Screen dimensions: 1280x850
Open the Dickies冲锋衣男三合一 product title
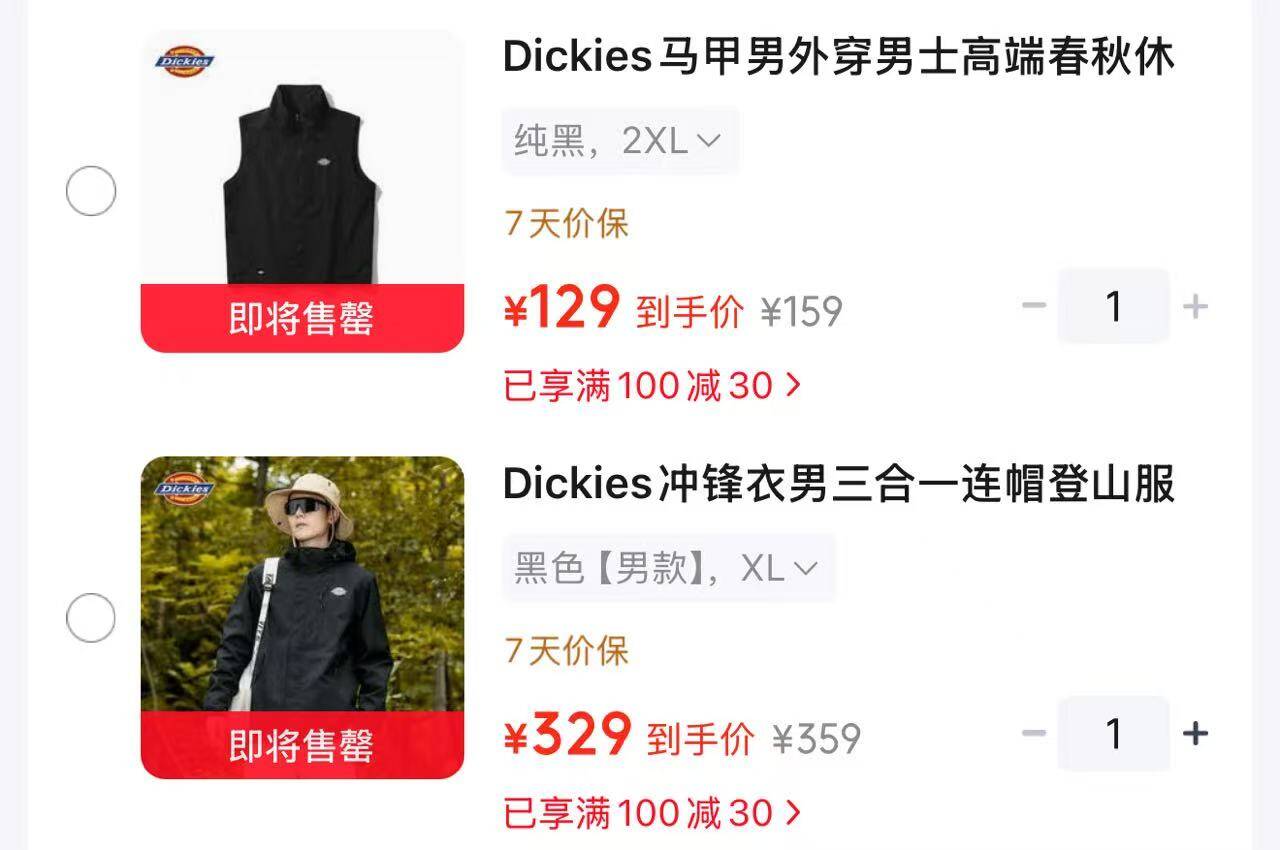pos(838,485)
